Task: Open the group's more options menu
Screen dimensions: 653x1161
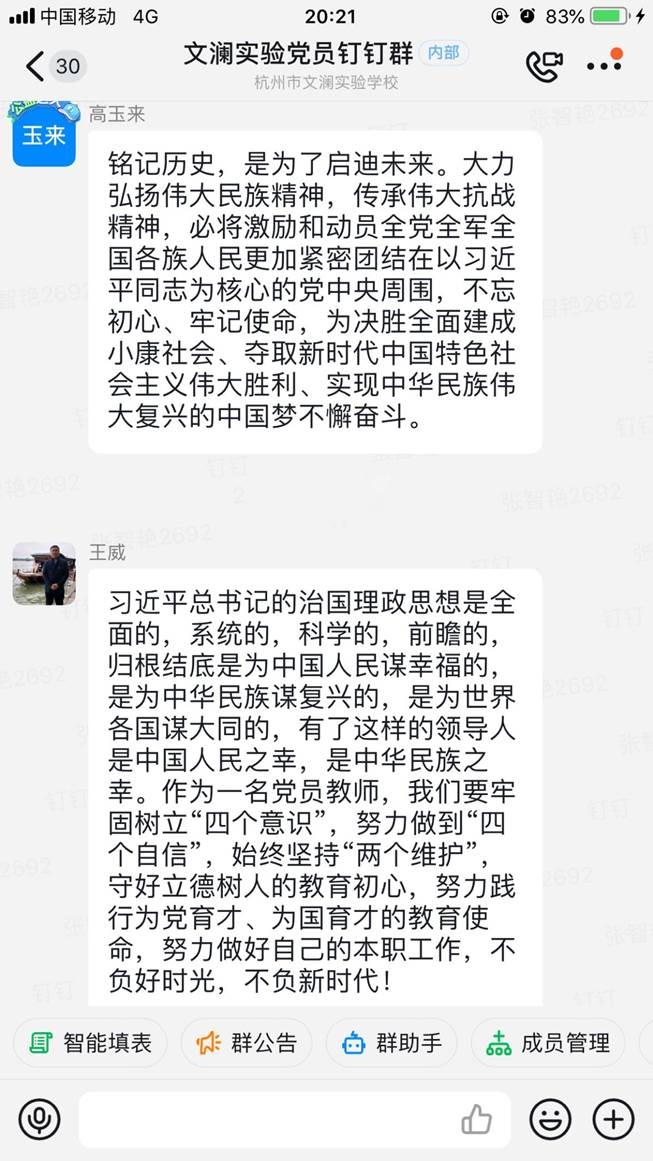Action: coord(604,65)
